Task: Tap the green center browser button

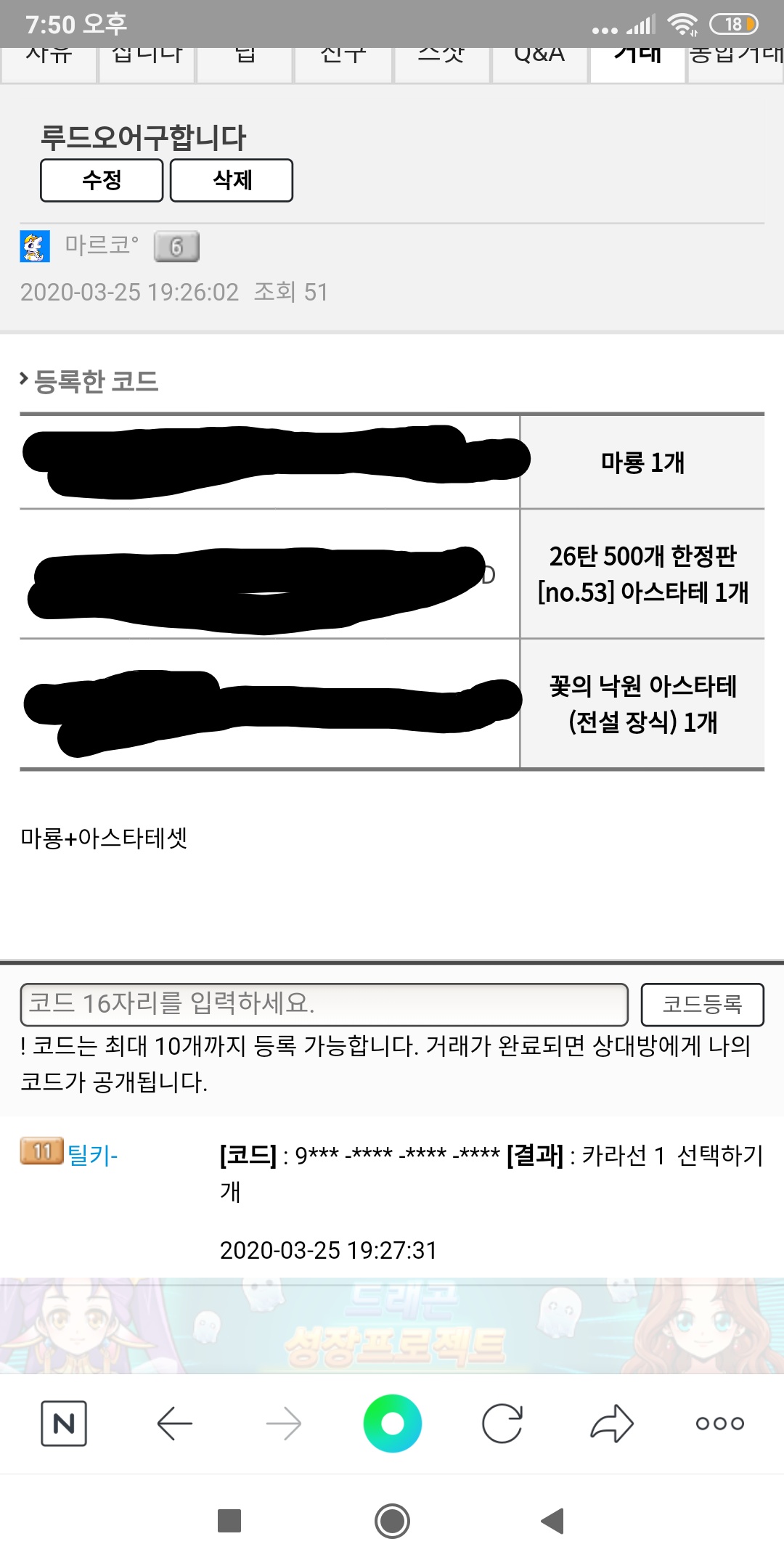Action: (392, 1424)
